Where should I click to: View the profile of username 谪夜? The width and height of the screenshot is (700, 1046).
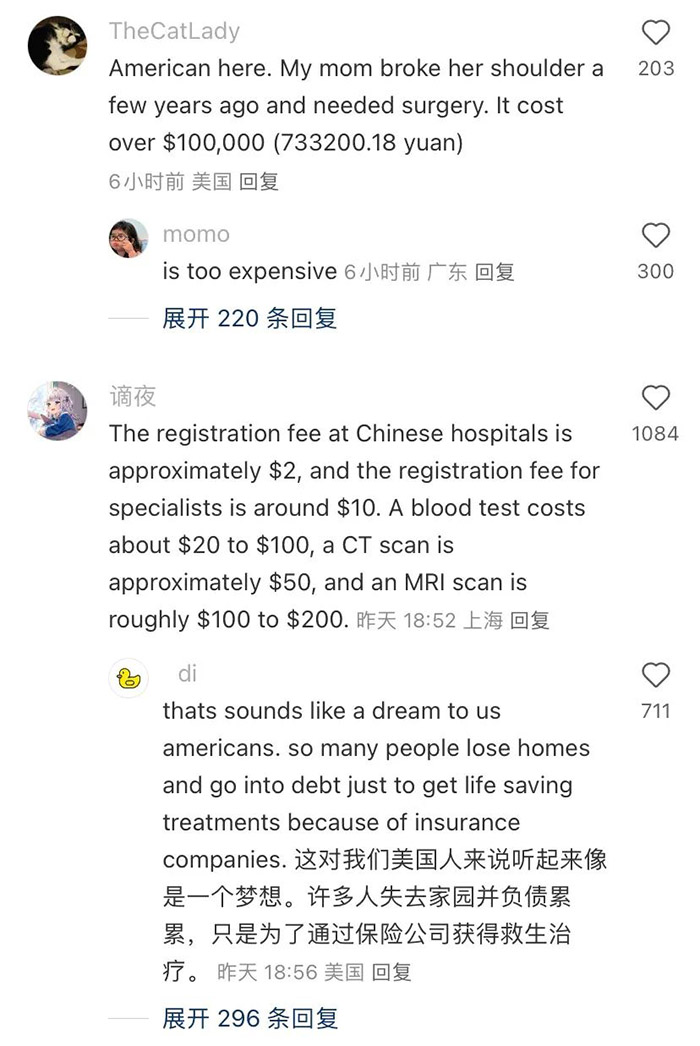click(x=133, y=397)
